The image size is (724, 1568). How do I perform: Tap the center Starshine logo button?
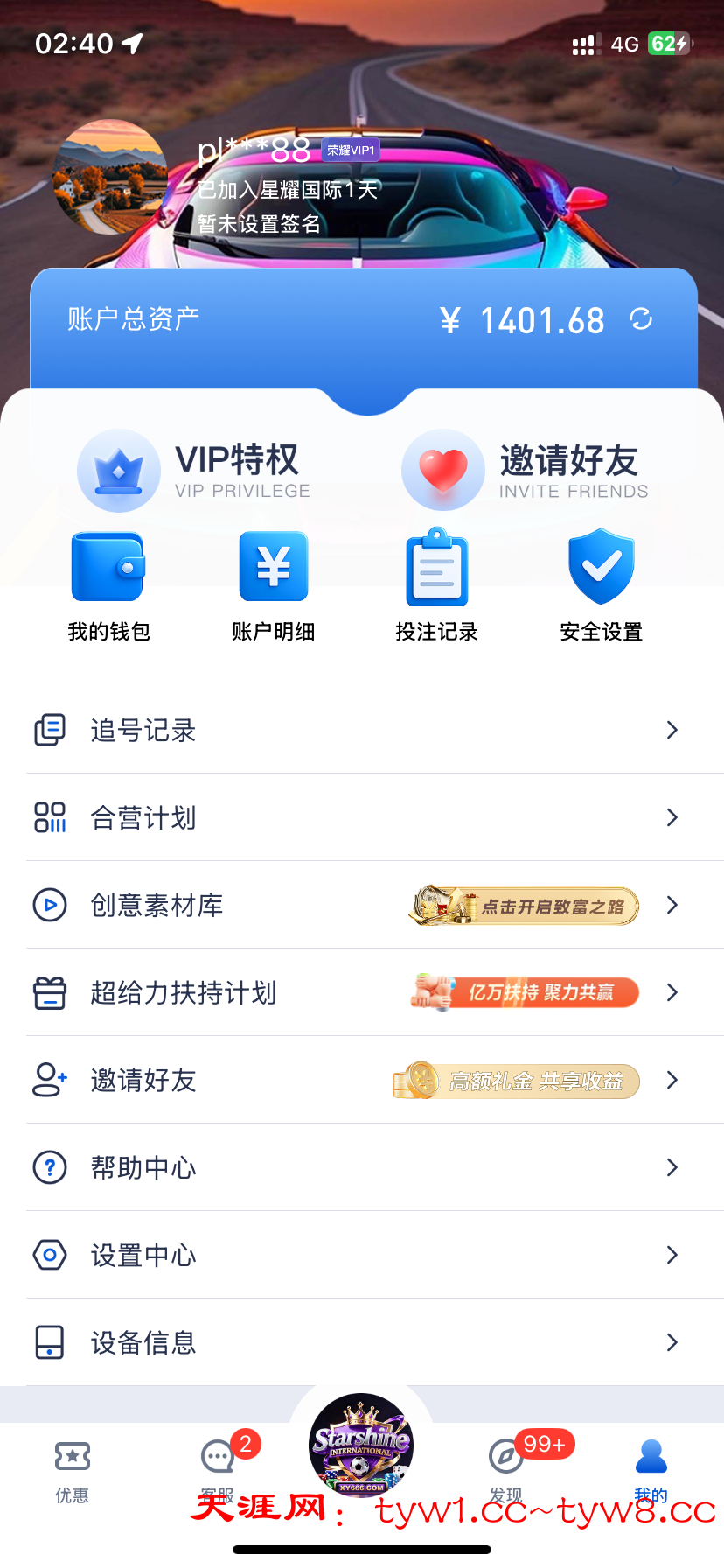[361, 1445]
